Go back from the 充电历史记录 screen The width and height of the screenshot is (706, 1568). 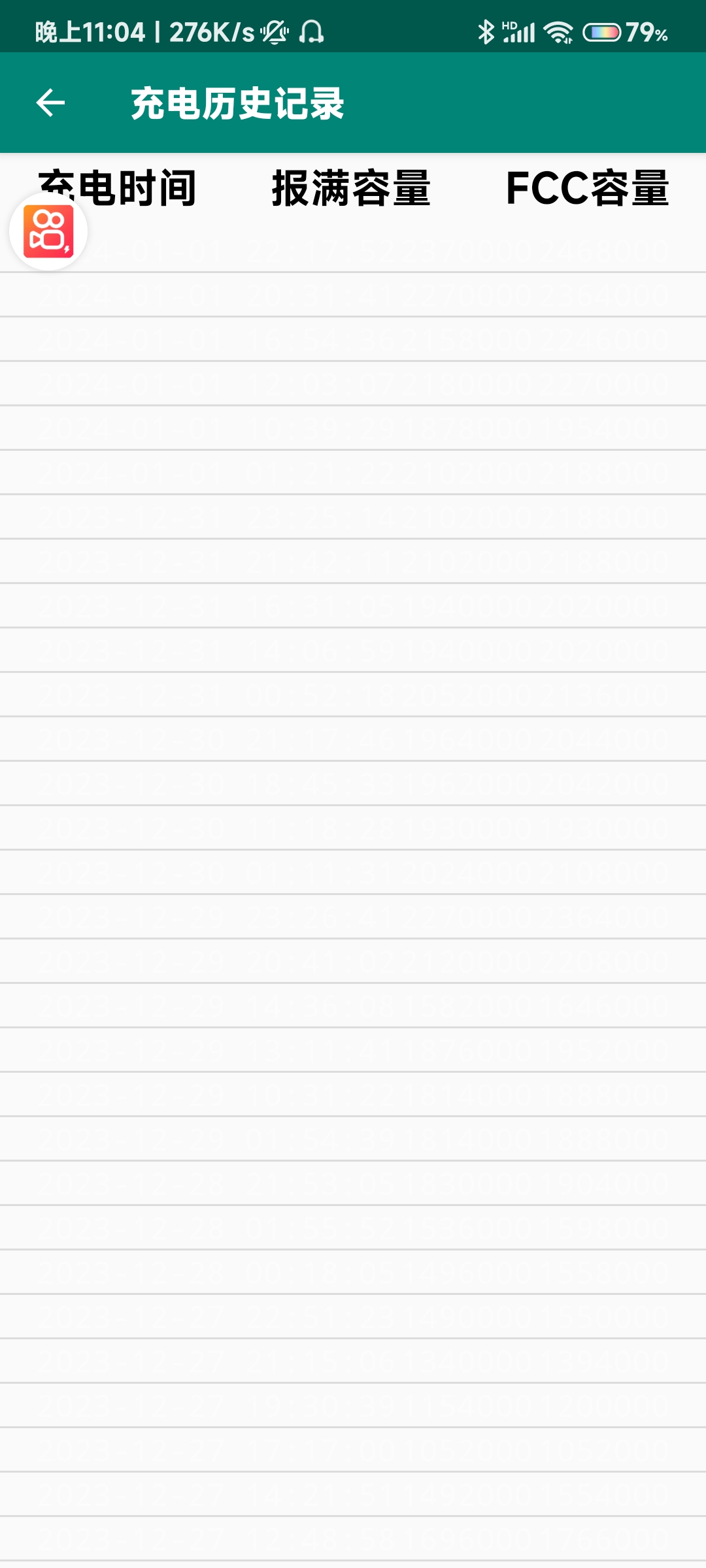pos(50,103)
